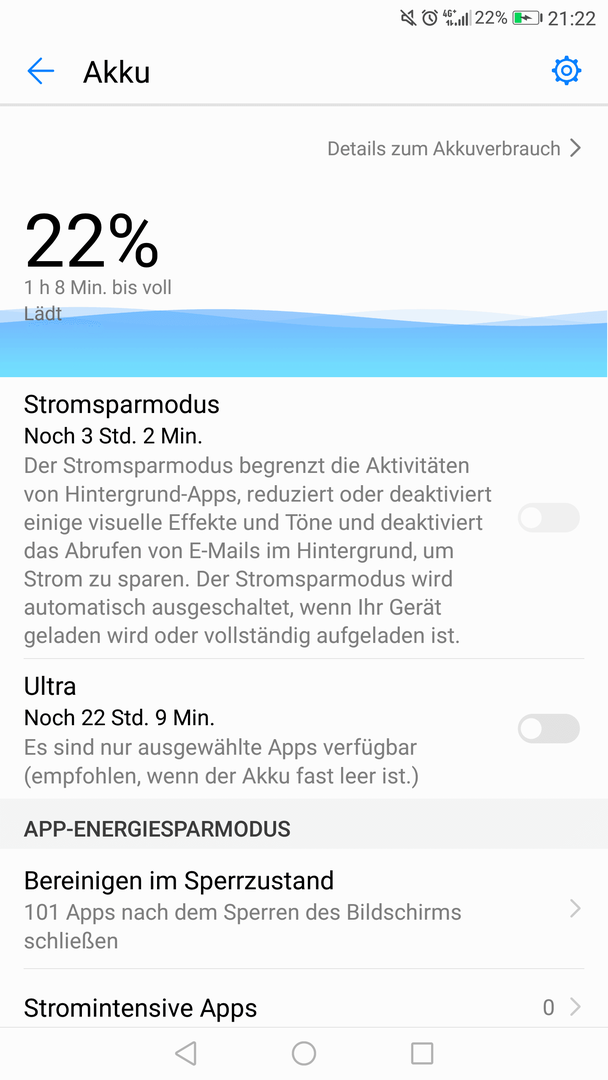This screenshot has width=608, height=1080.
Task: Open battery settings gear icon
Action: 566,71
